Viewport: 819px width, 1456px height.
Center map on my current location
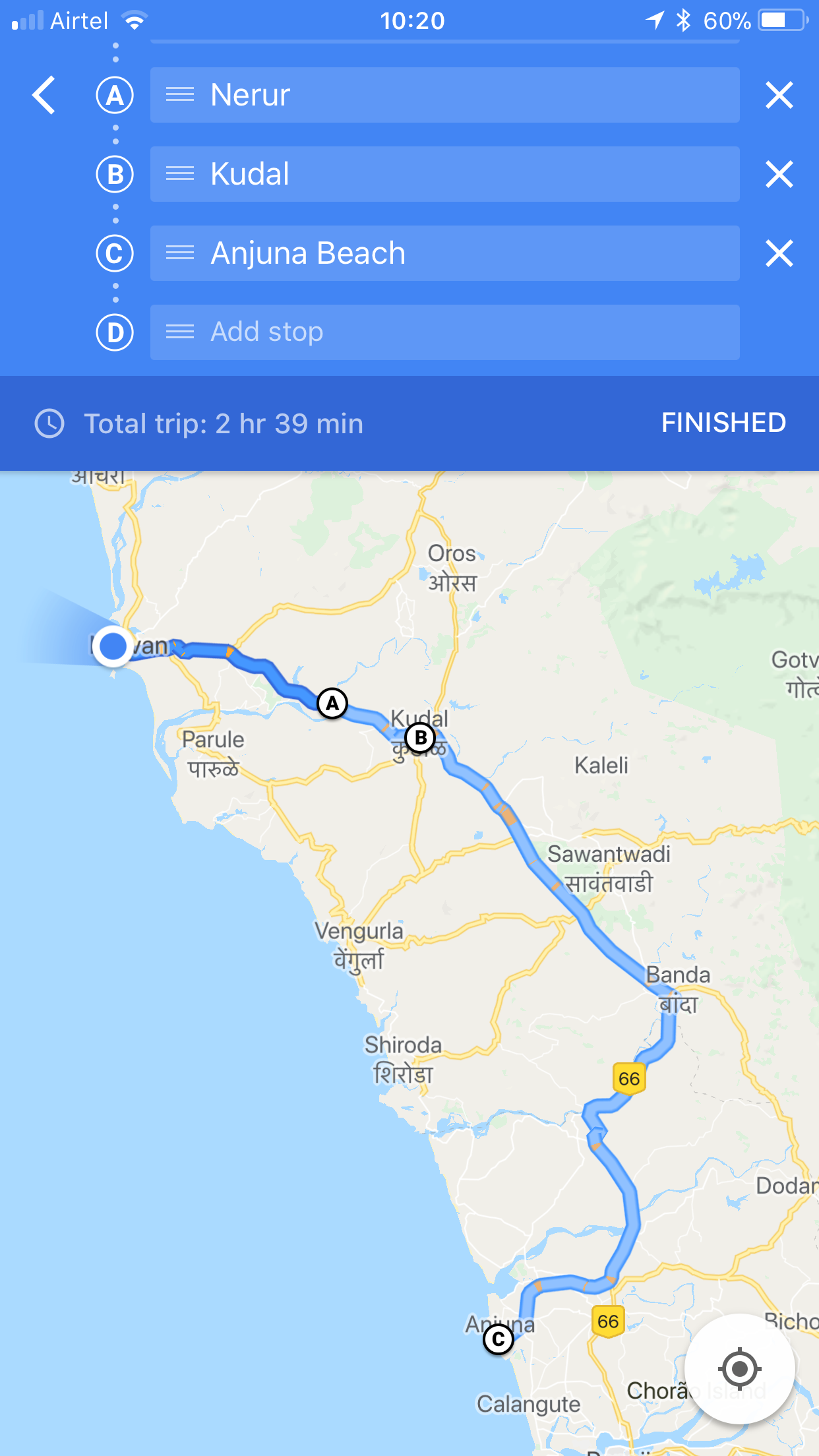click(x=740, y=1369)
